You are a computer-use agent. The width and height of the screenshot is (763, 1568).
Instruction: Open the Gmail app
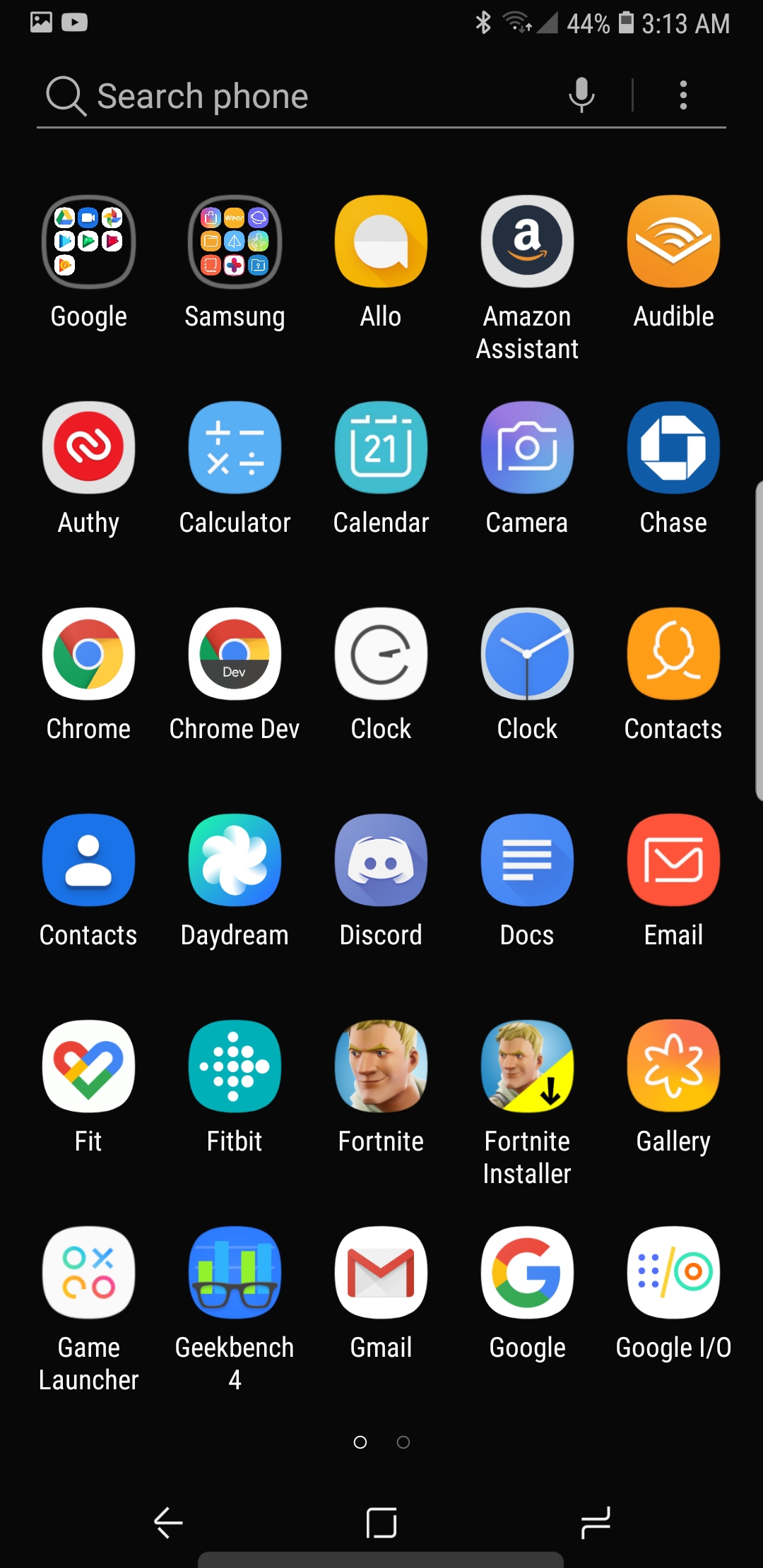[381, 1273]
